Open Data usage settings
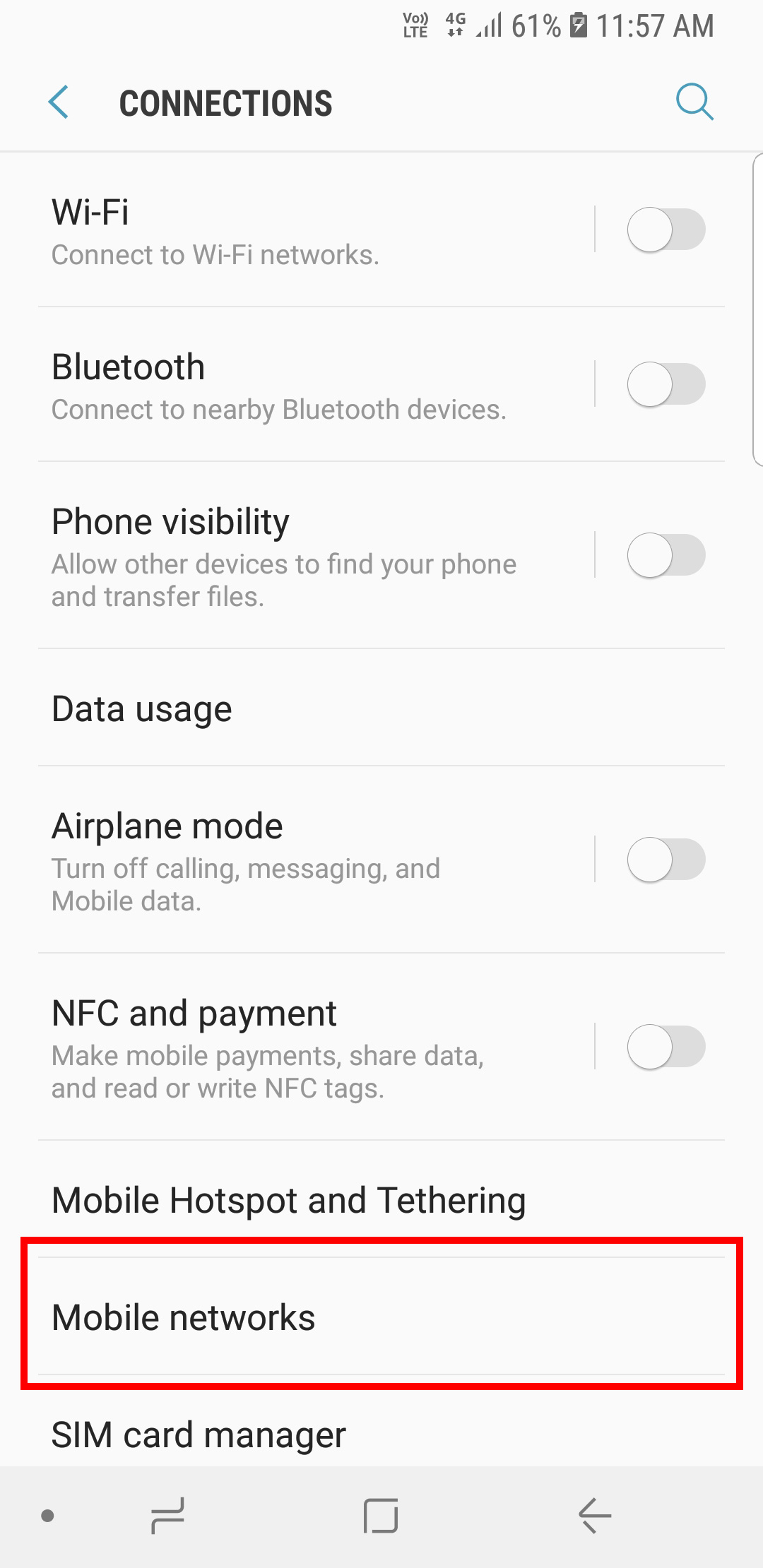763x1568 pixels. pos(381,708)
